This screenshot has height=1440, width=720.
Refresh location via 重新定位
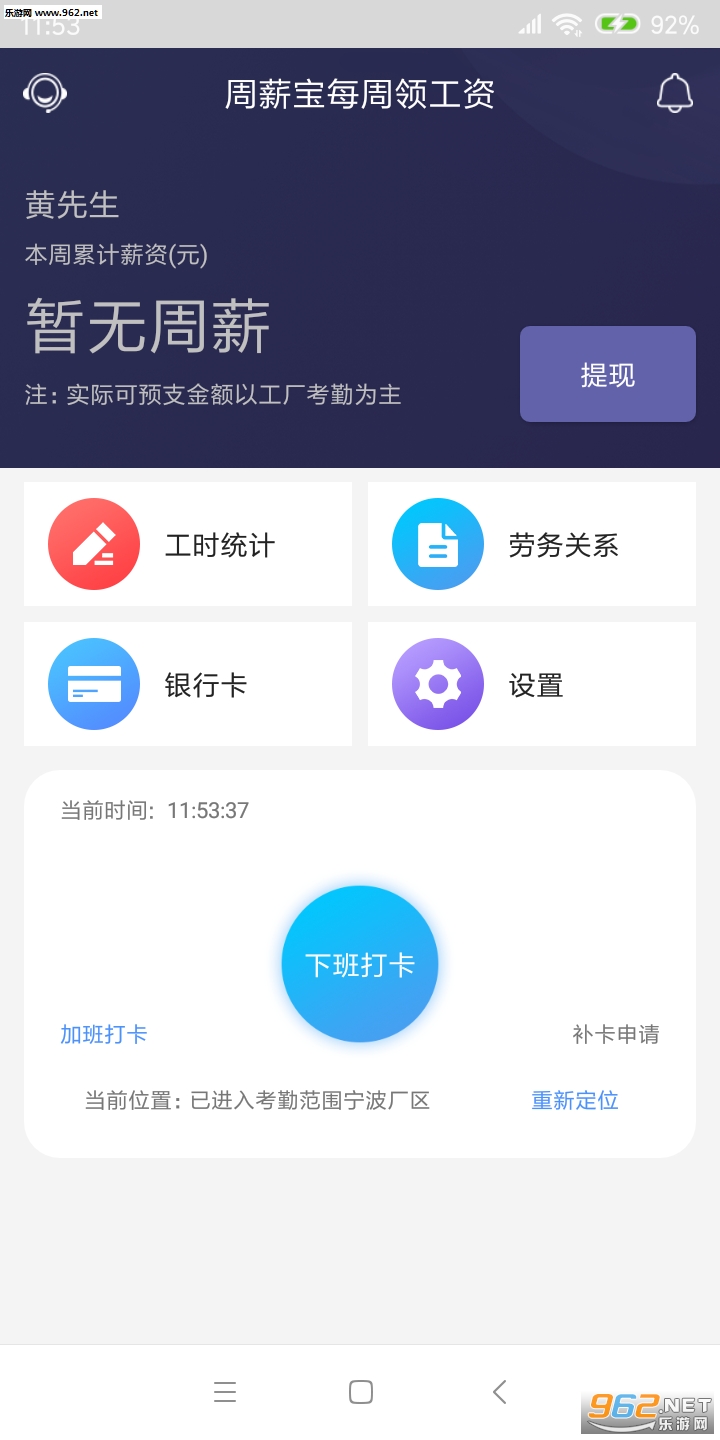pyautogui.click(x=574, y=1100)
